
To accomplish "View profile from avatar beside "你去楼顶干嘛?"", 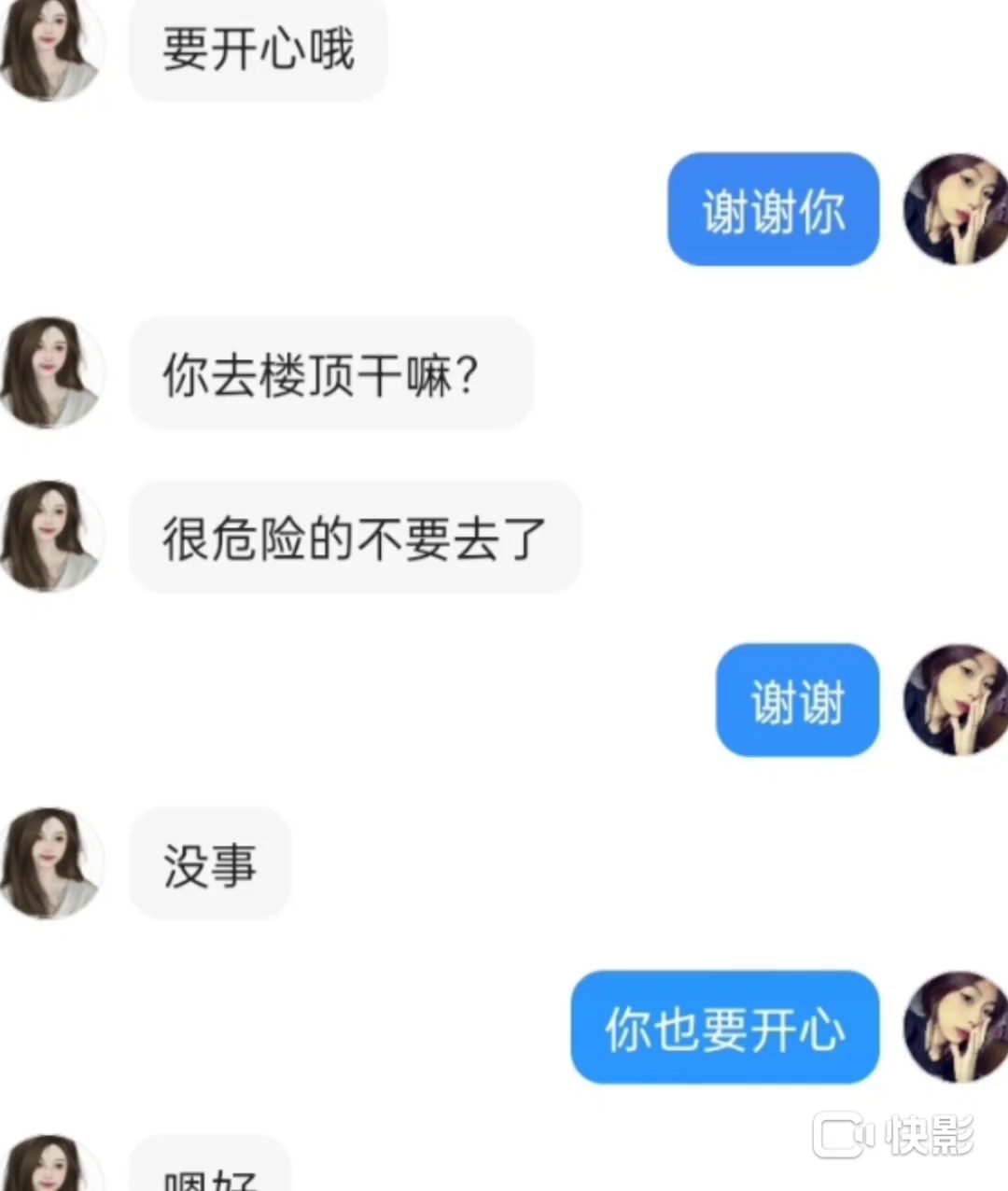I will [x=49, y=372].
